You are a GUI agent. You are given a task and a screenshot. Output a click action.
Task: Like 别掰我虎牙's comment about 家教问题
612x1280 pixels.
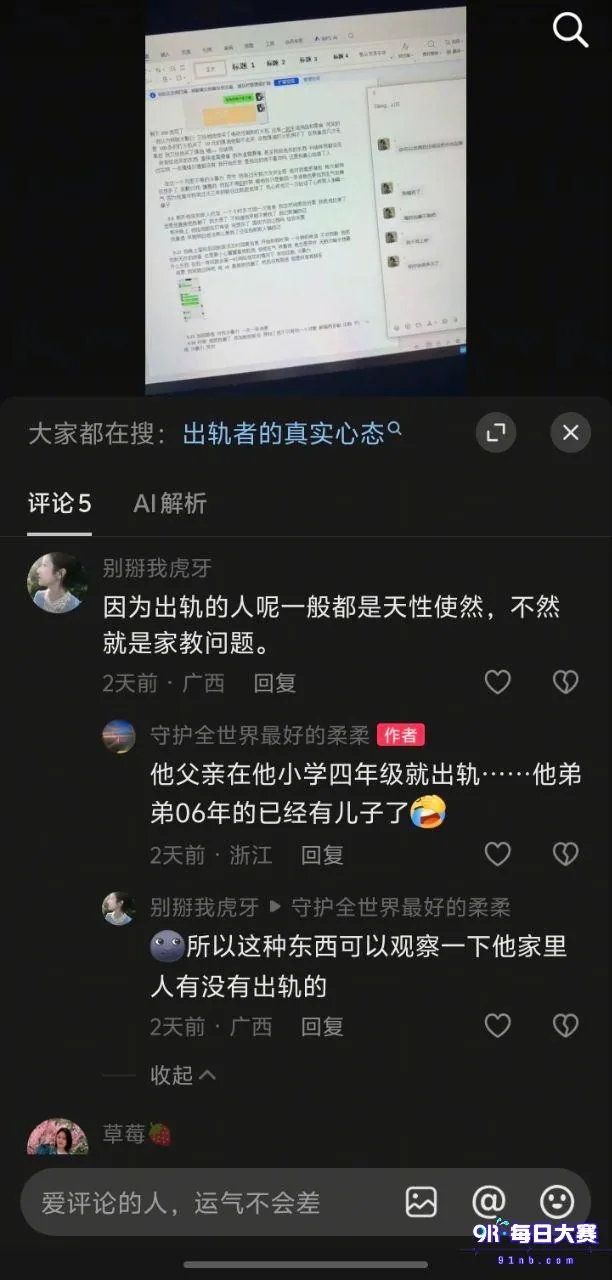(x=497, y=682)
